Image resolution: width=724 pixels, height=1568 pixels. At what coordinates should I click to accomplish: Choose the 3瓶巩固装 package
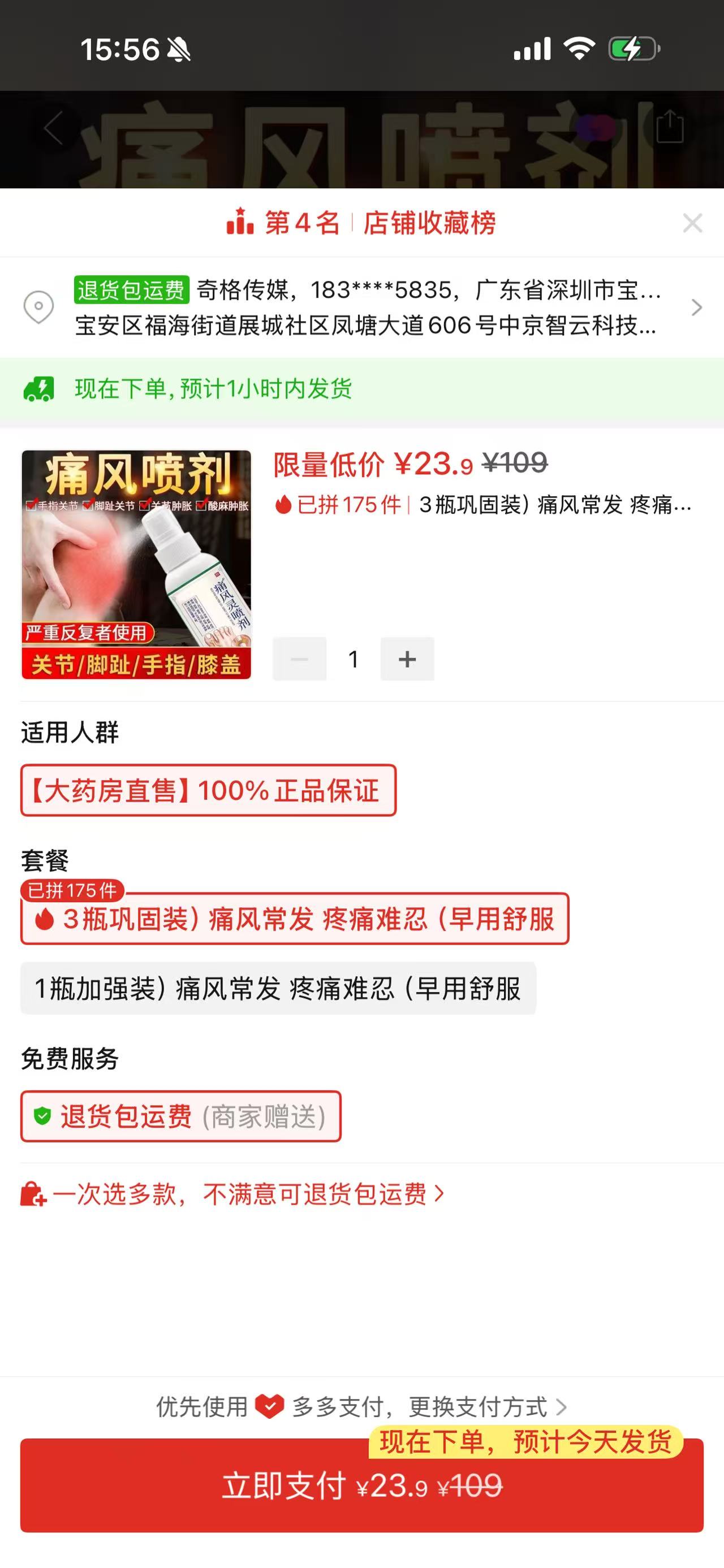pyautogui.click(x=295, y=919)
